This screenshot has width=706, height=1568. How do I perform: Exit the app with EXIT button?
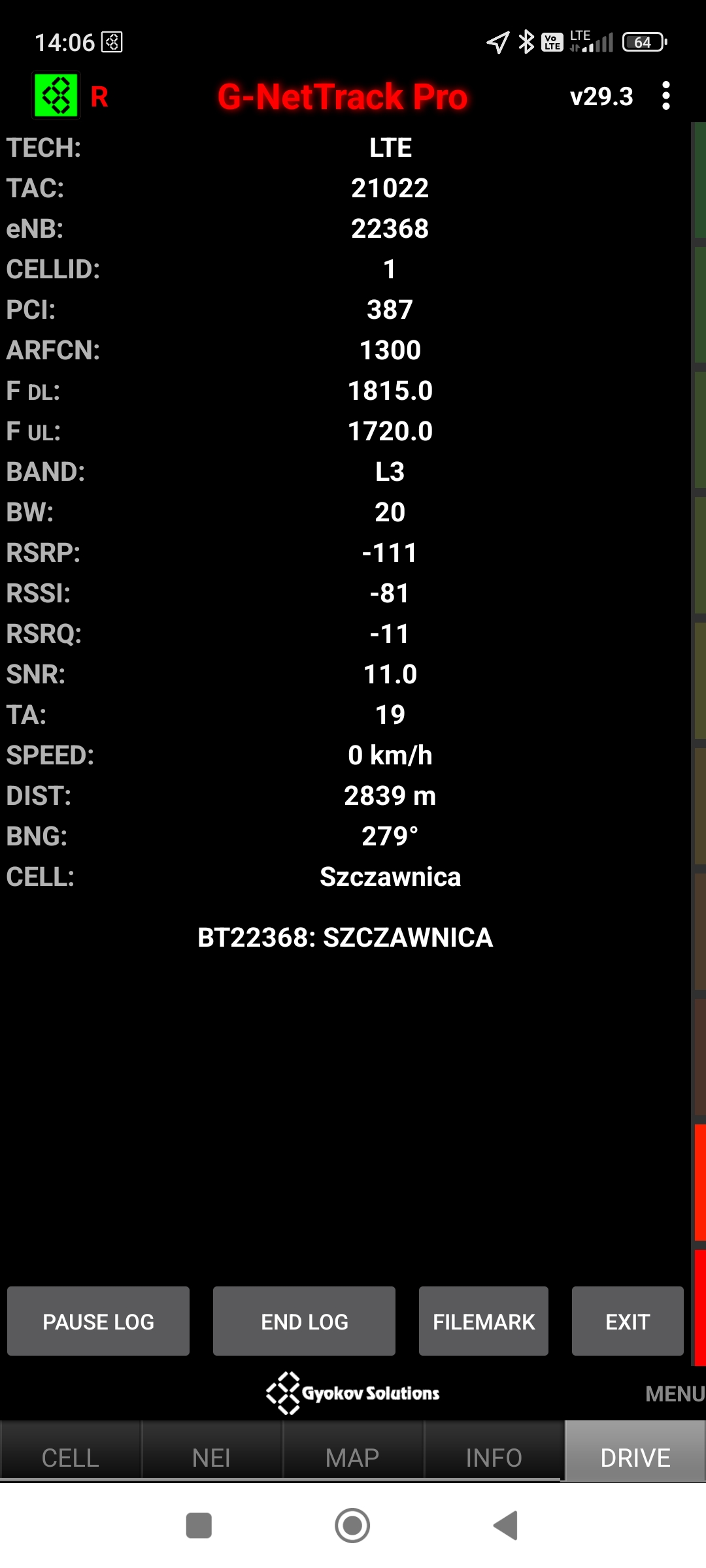coord(627,1321)
